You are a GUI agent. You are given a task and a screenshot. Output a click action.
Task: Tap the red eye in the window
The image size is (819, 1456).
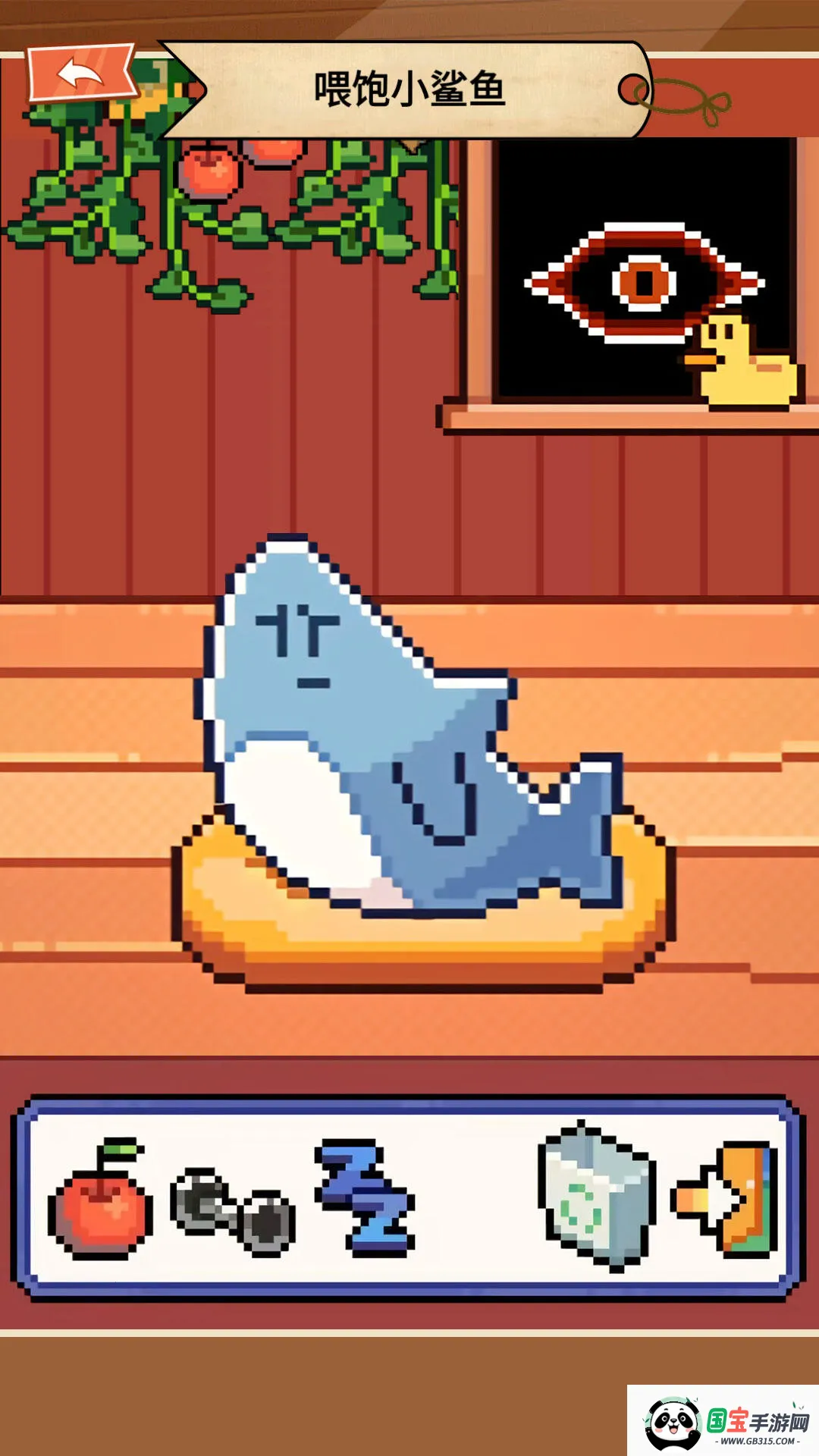coord(643,282)
